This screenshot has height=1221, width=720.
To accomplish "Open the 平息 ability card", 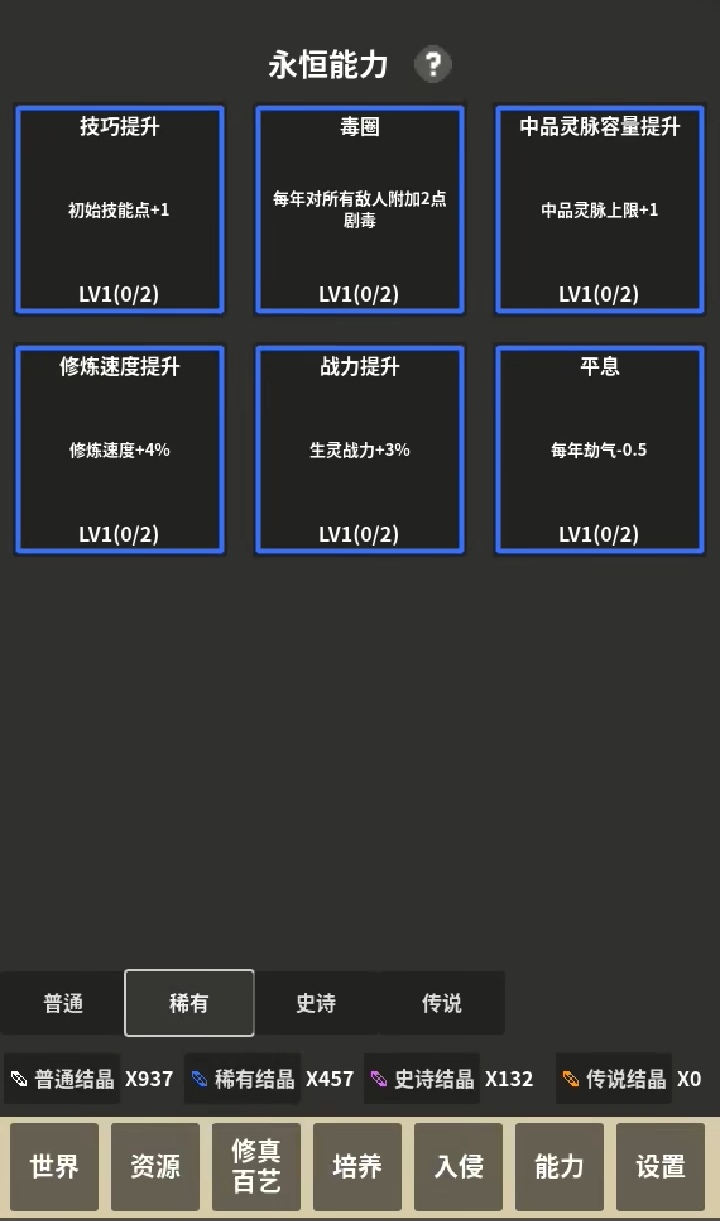I will point(600,450).
